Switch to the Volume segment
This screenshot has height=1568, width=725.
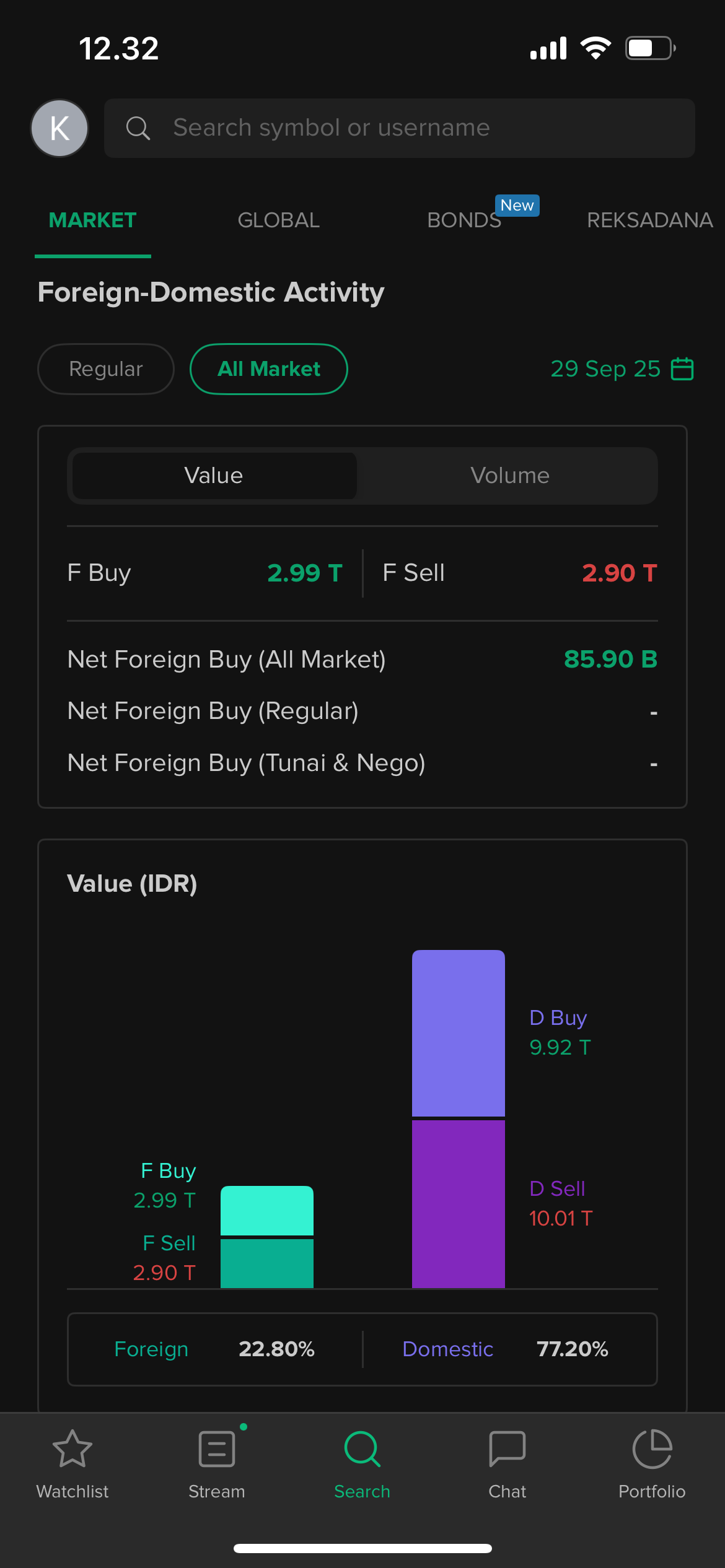click(509, 476)
